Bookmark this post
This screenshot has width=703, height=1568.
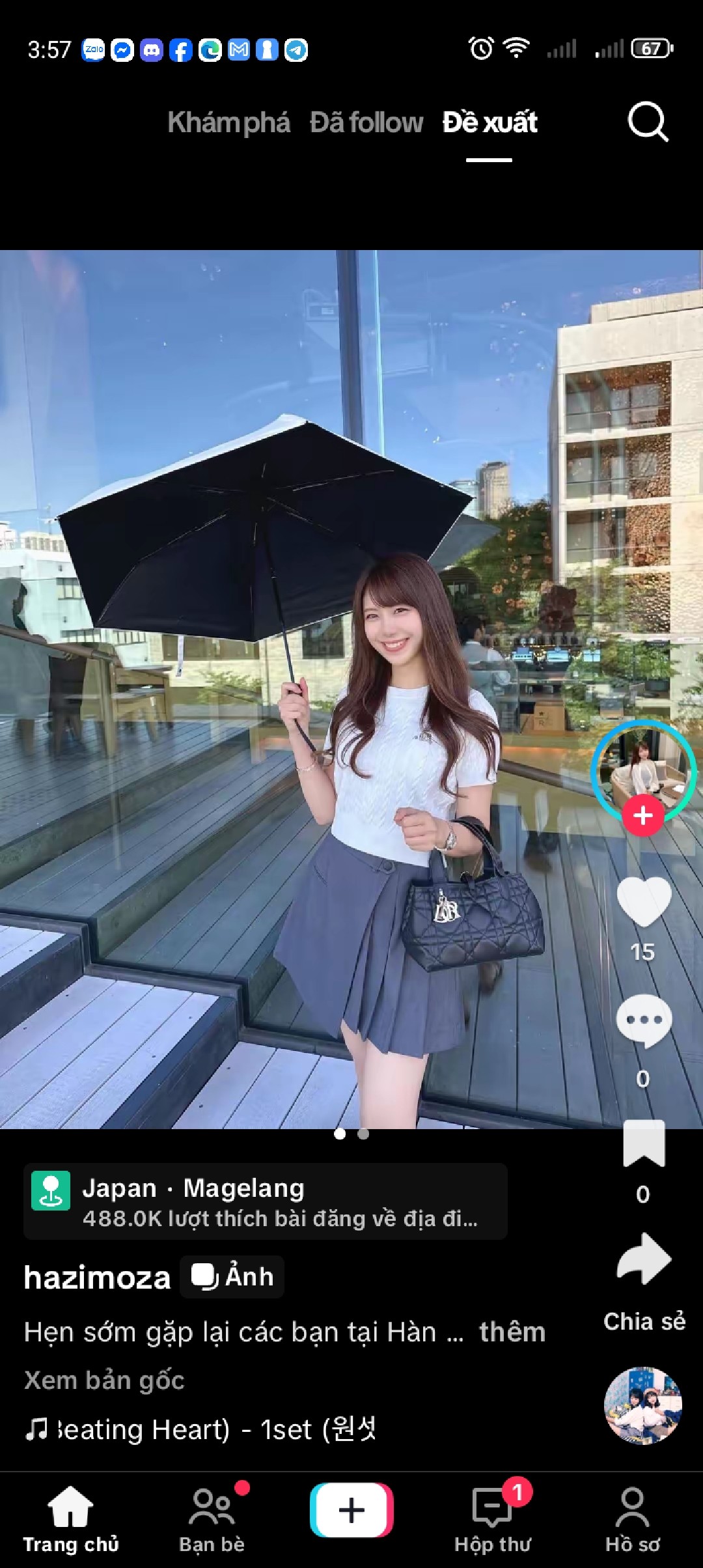(x=644, y=1143)
